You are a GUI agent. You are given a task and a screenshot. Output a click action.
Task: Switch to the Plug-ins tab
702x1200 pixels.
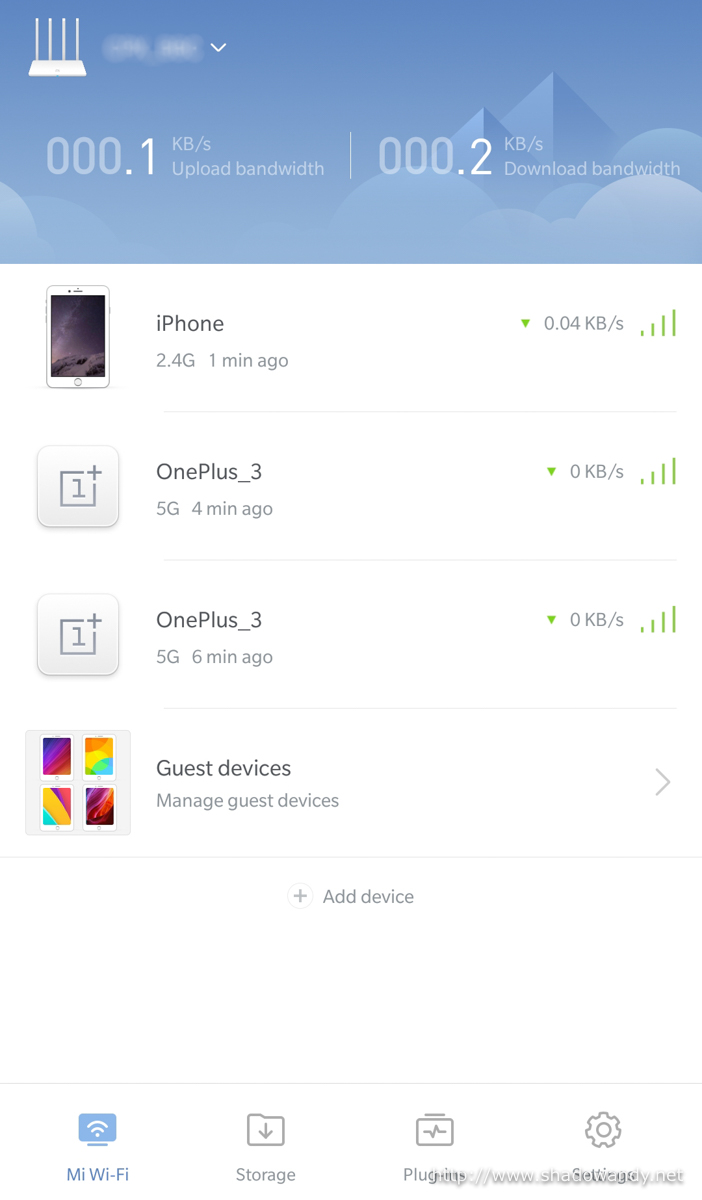[434, 1146]
